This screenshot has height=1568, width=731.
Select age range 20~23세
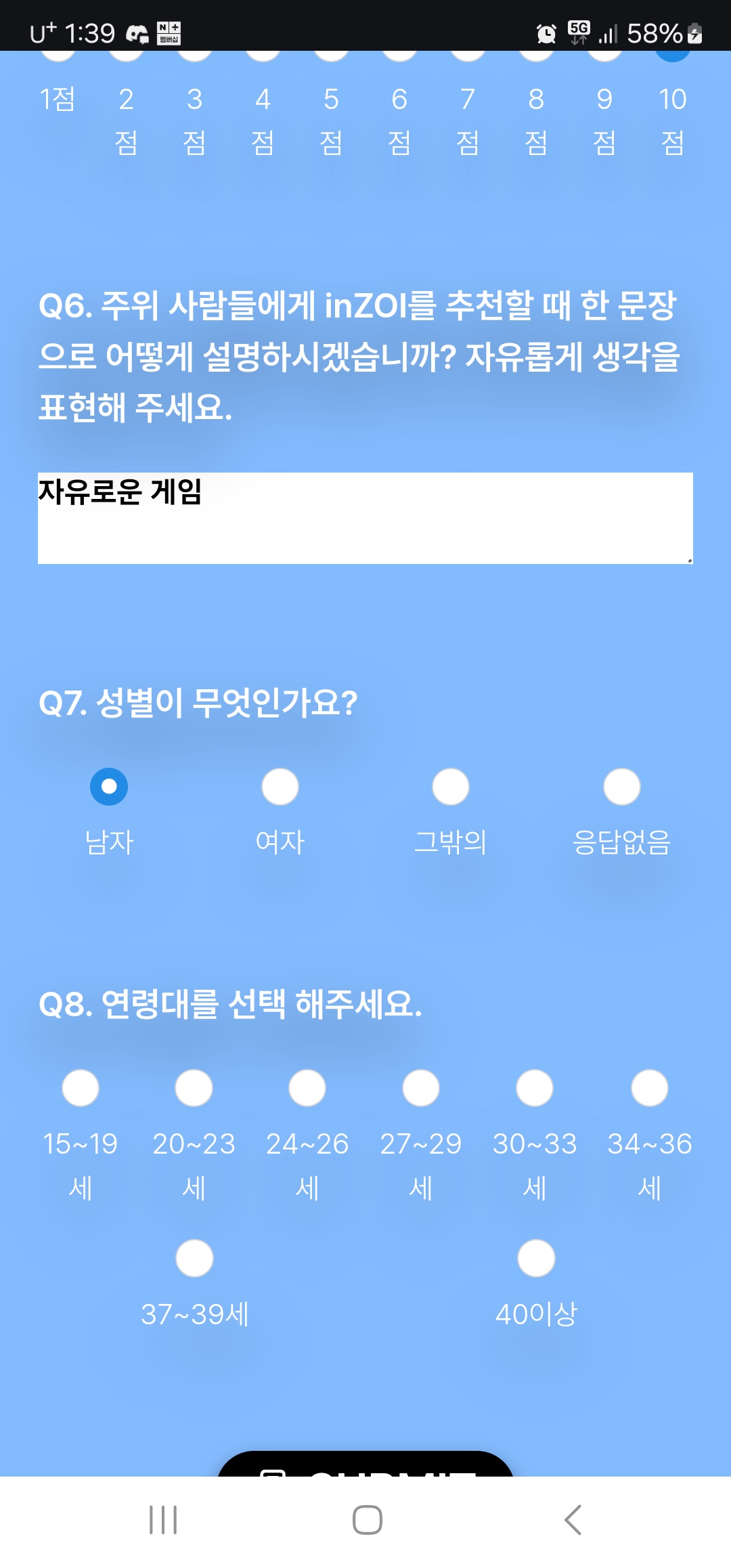[194, 1088]
